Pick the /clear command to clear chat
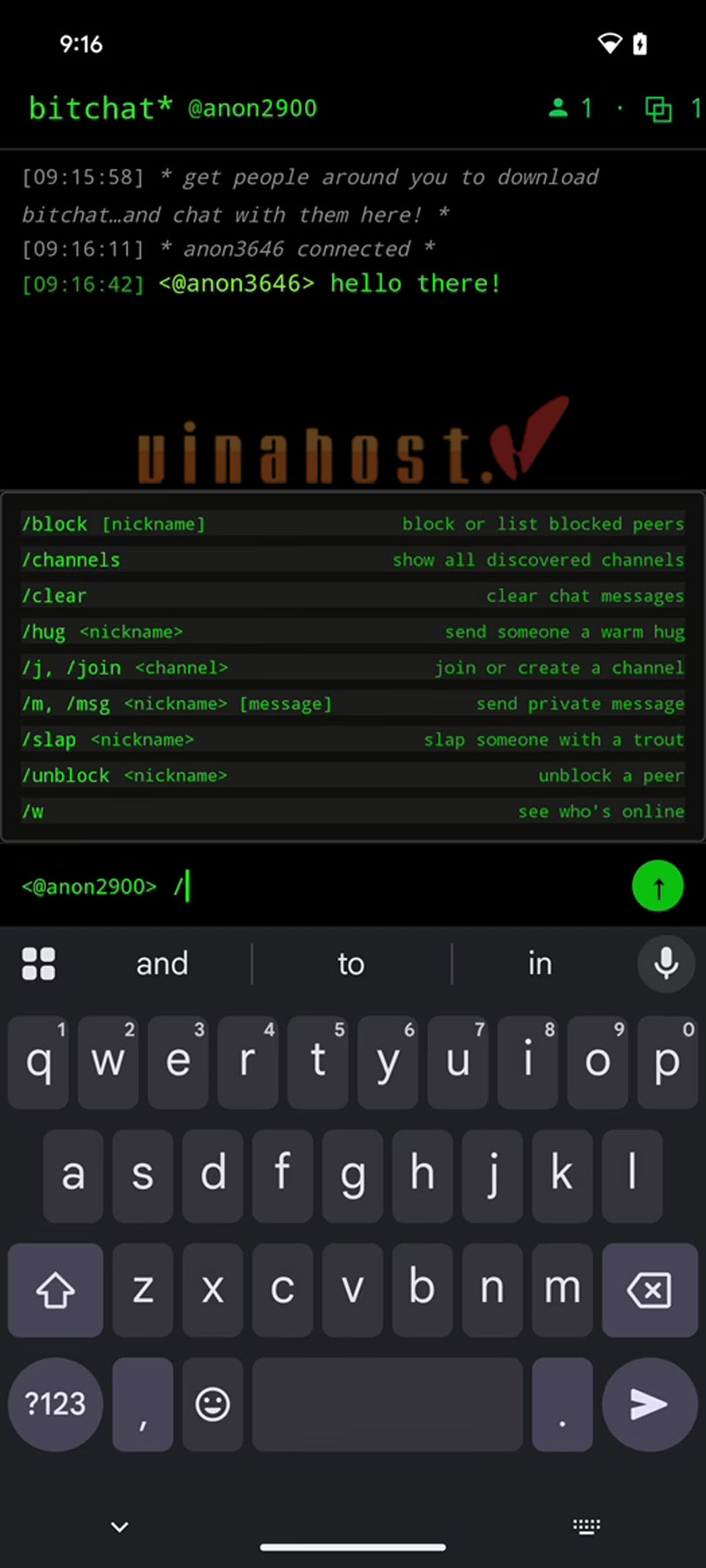The height and width of the screenshot is (1568, 706). (352, 596)
